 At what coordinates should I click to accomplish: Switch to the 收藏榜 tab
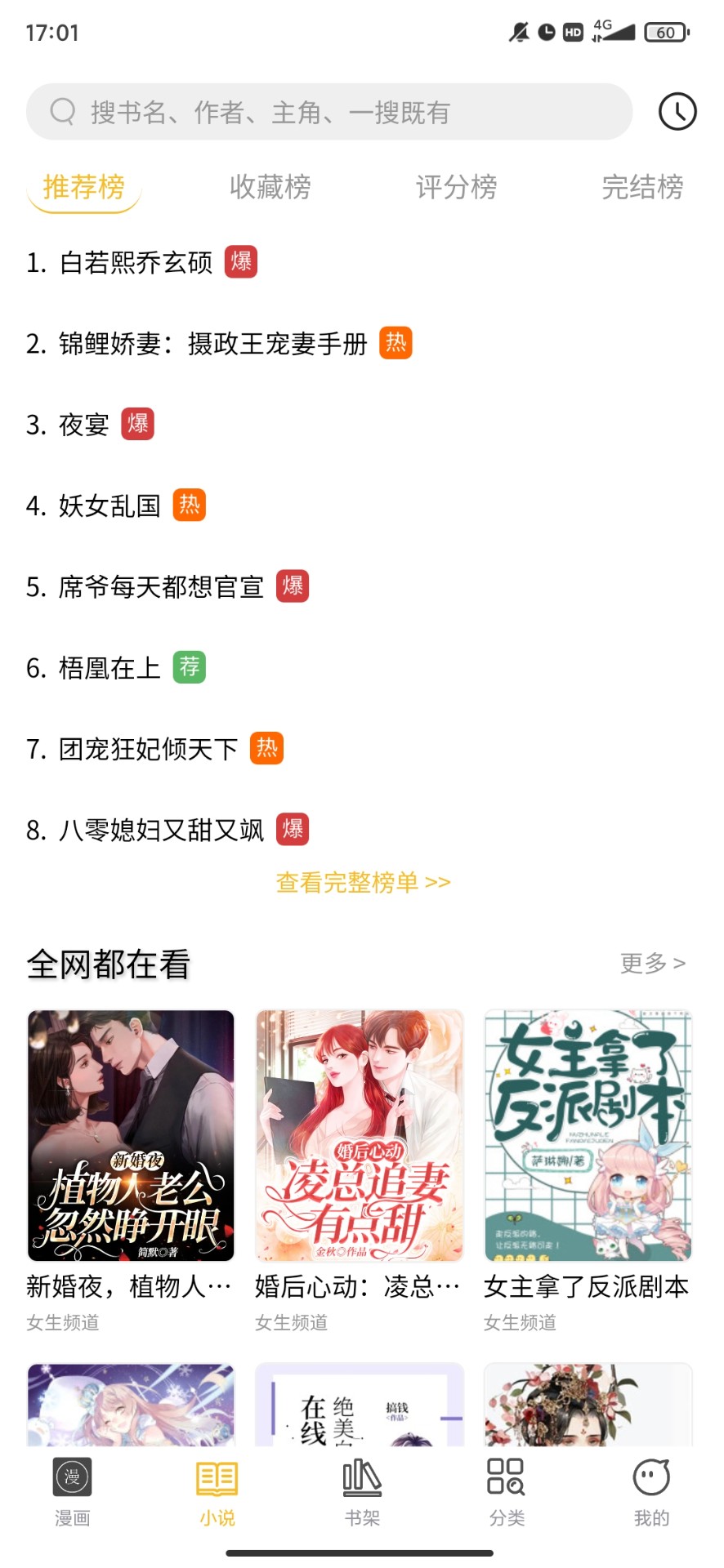tap(271, 187)
